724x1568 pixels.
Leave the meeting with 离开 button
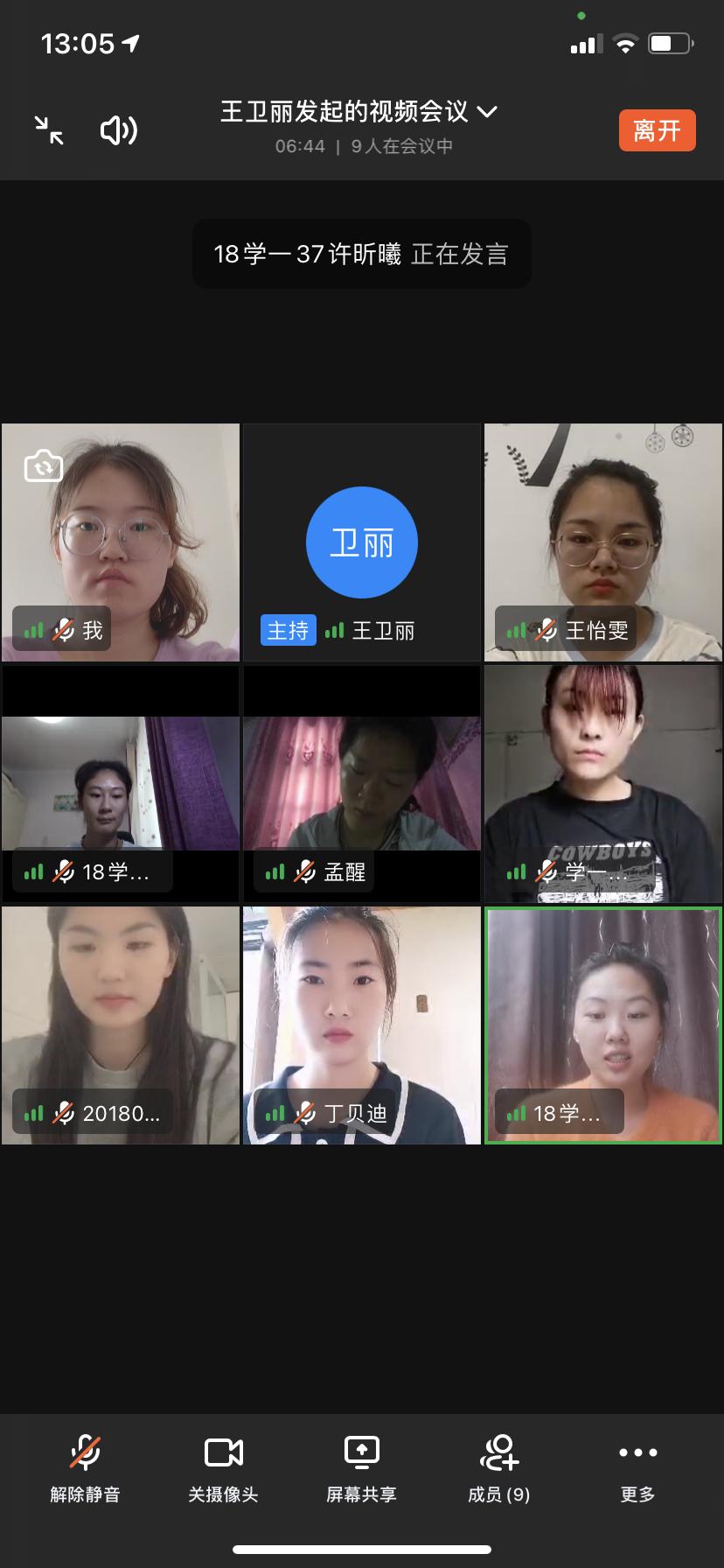pyautogui.click(x=657, y=130)
